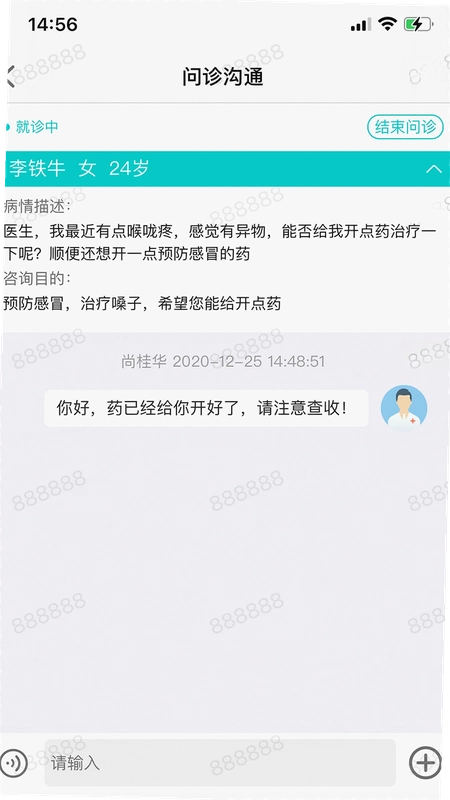The height and width of the screenshot is (800, 450).
Task: Tap the 结束问诊 button
Action: pyautogui.click(x=405, y=127)
